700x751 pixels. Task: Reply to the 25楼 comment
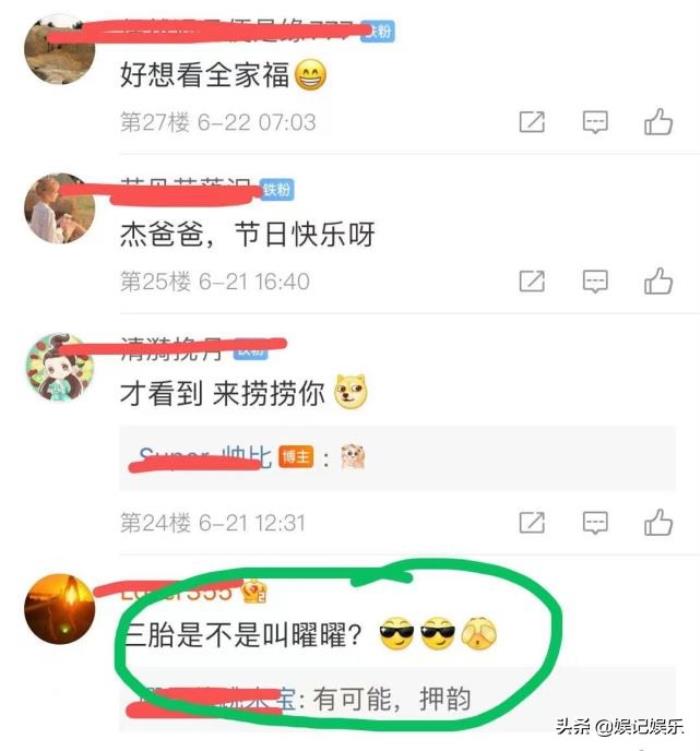pos(595,282)
